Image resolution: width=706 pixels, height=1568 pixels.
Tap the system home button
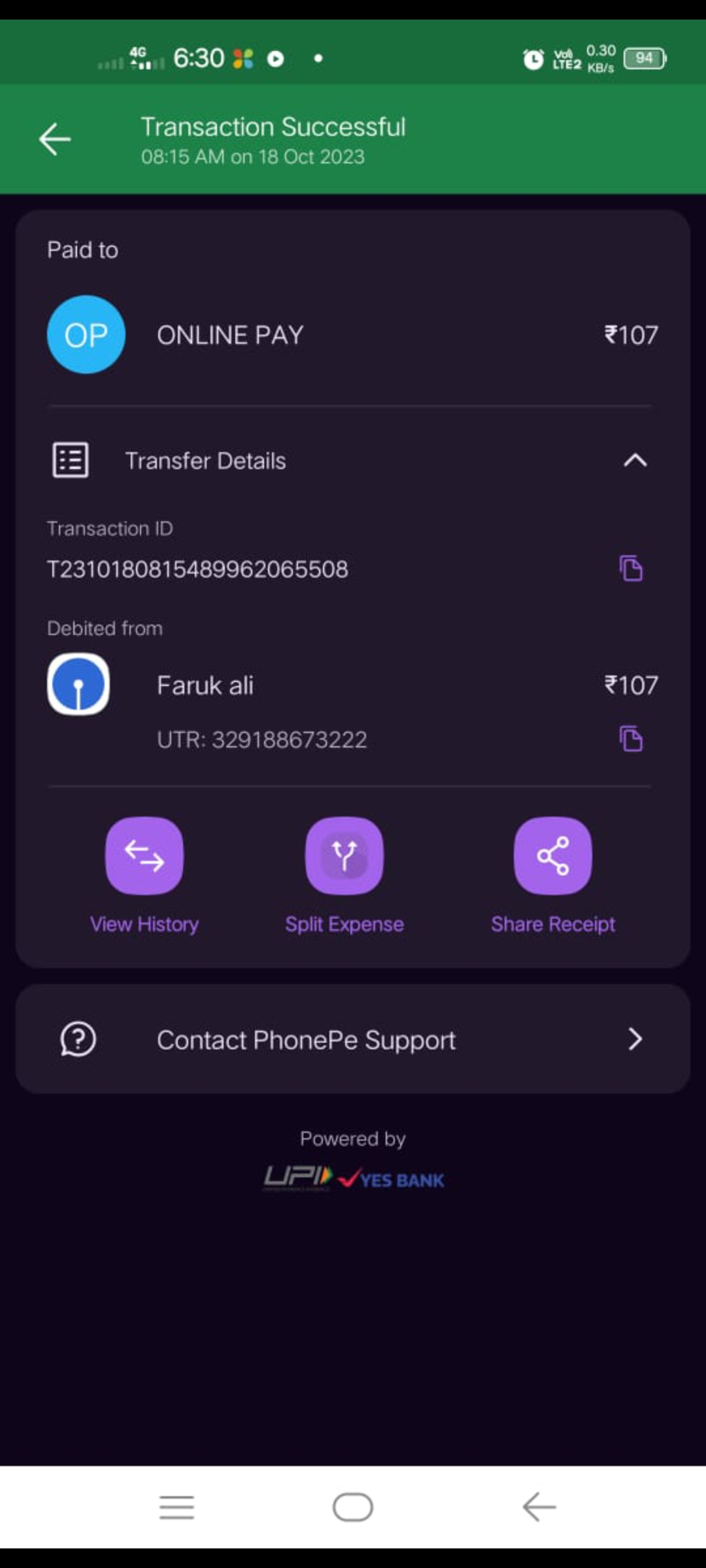pyautogui.click(x=353, y=1507)
